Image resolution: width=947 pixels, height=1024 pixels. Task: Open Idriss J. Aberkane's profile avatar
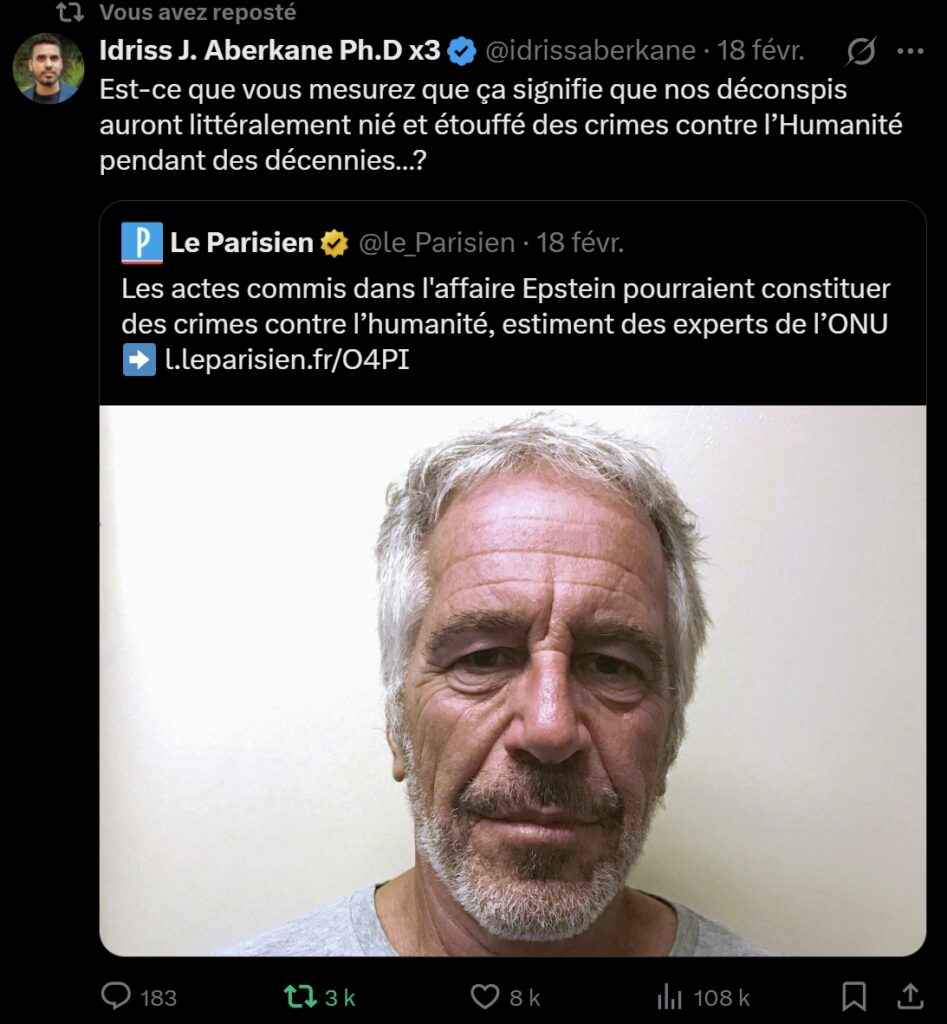pos(48,67)
